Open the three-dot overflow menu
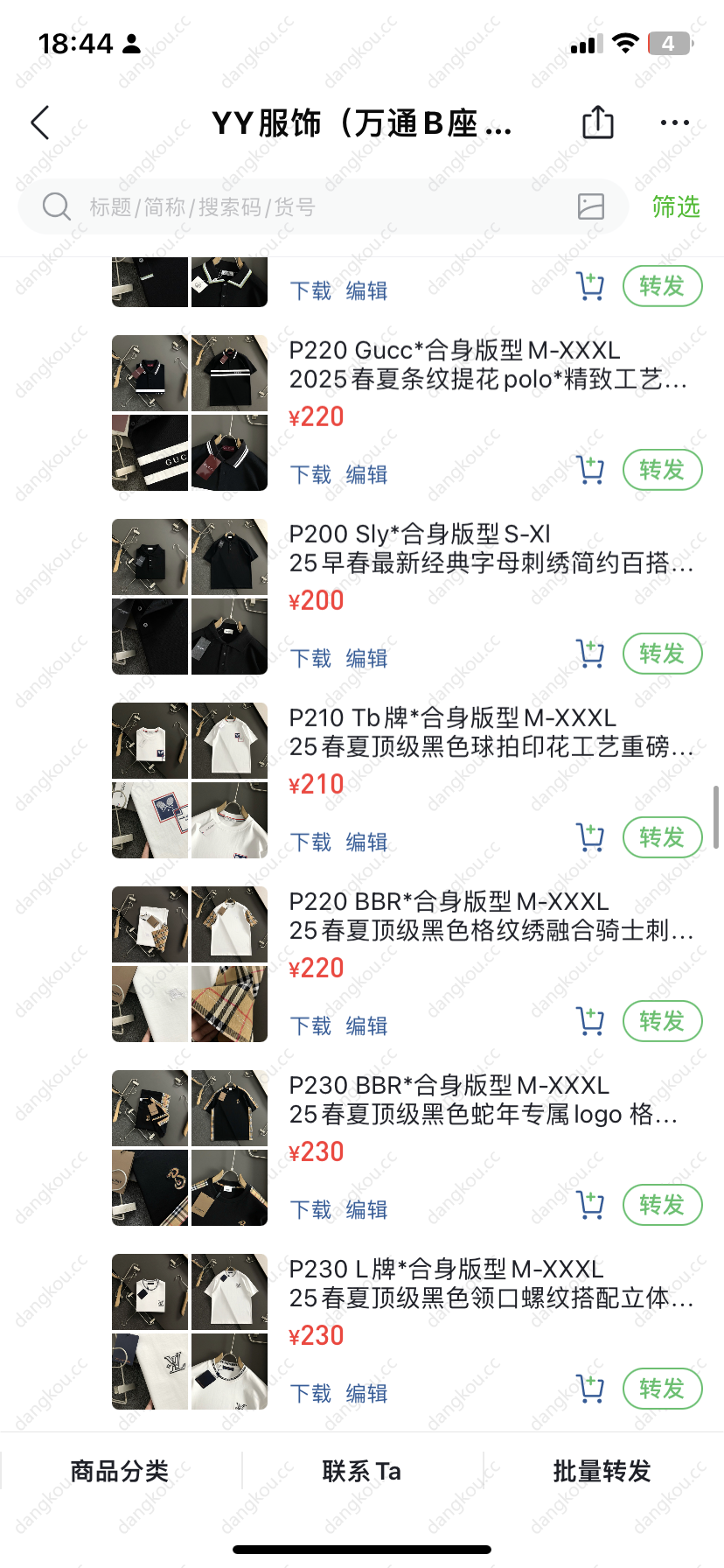This screenshot has height=1568, width=724. (674, 123)
